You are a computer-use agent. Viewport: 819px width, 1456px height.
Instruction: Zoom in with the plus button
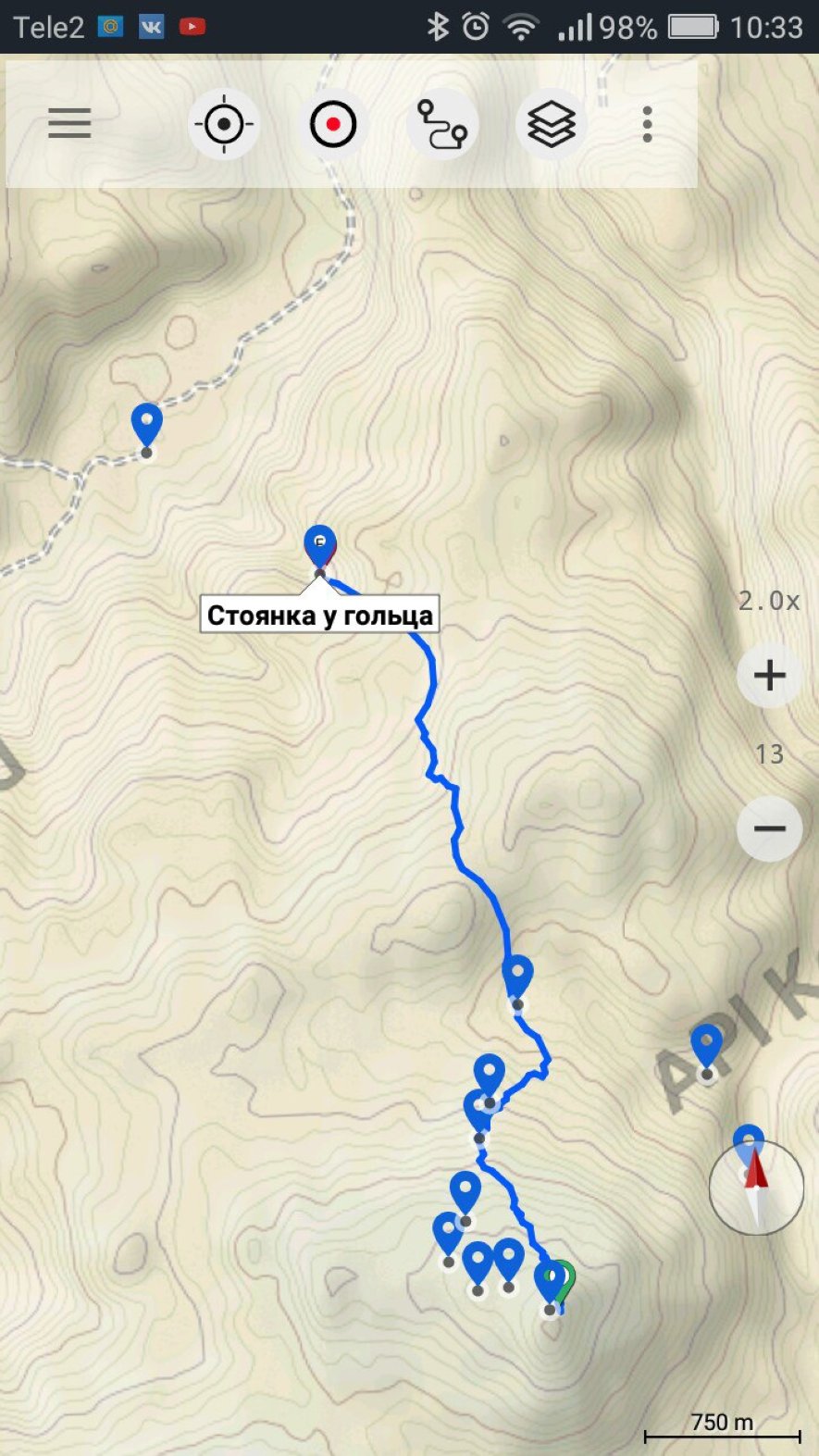[x=769, y=675]
